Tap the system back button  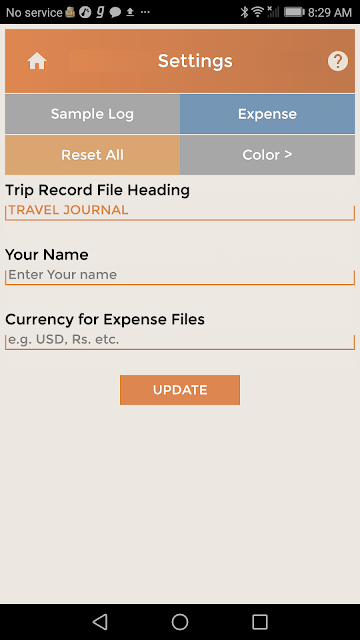click(x=100, y=622)
